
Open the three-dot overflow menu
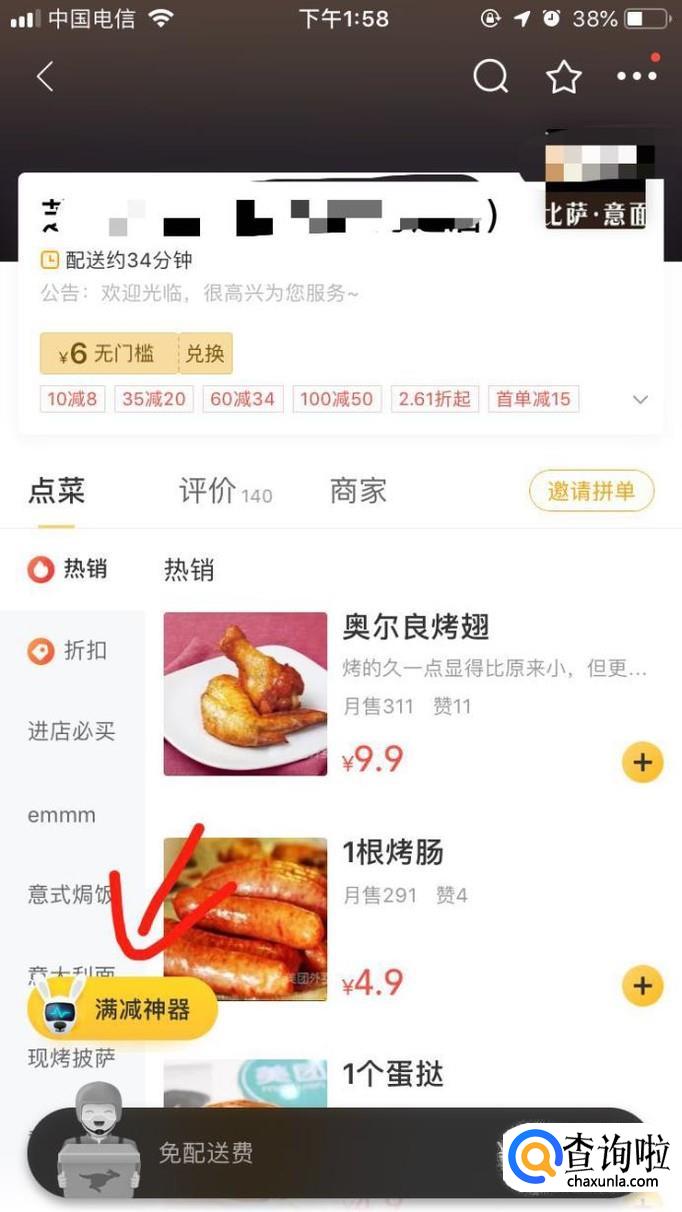tap(637, 76)
